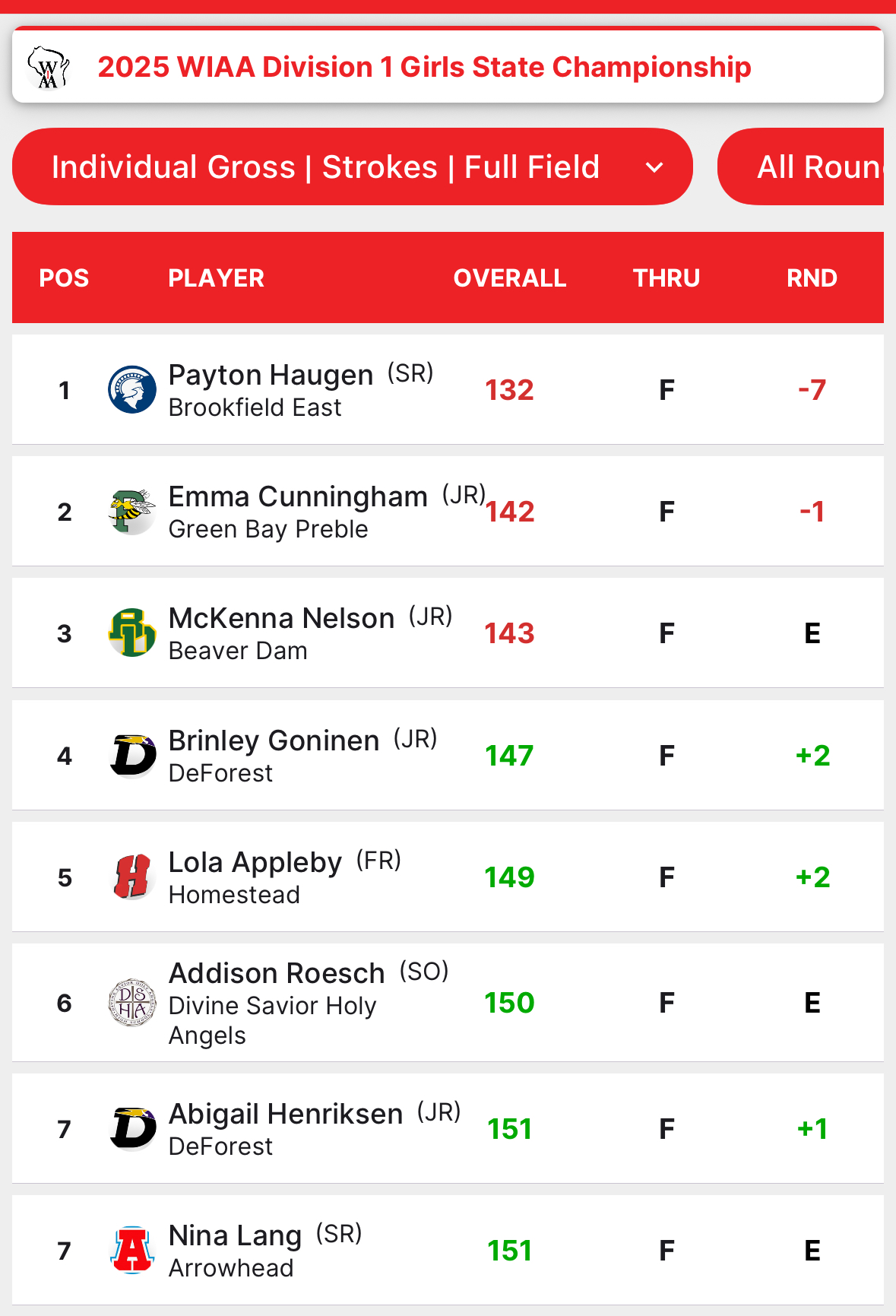Open the Individual Gross leaderboard type dropdown
The height and width of the screenshot is (1316, 896).
[x=352, y=166]
